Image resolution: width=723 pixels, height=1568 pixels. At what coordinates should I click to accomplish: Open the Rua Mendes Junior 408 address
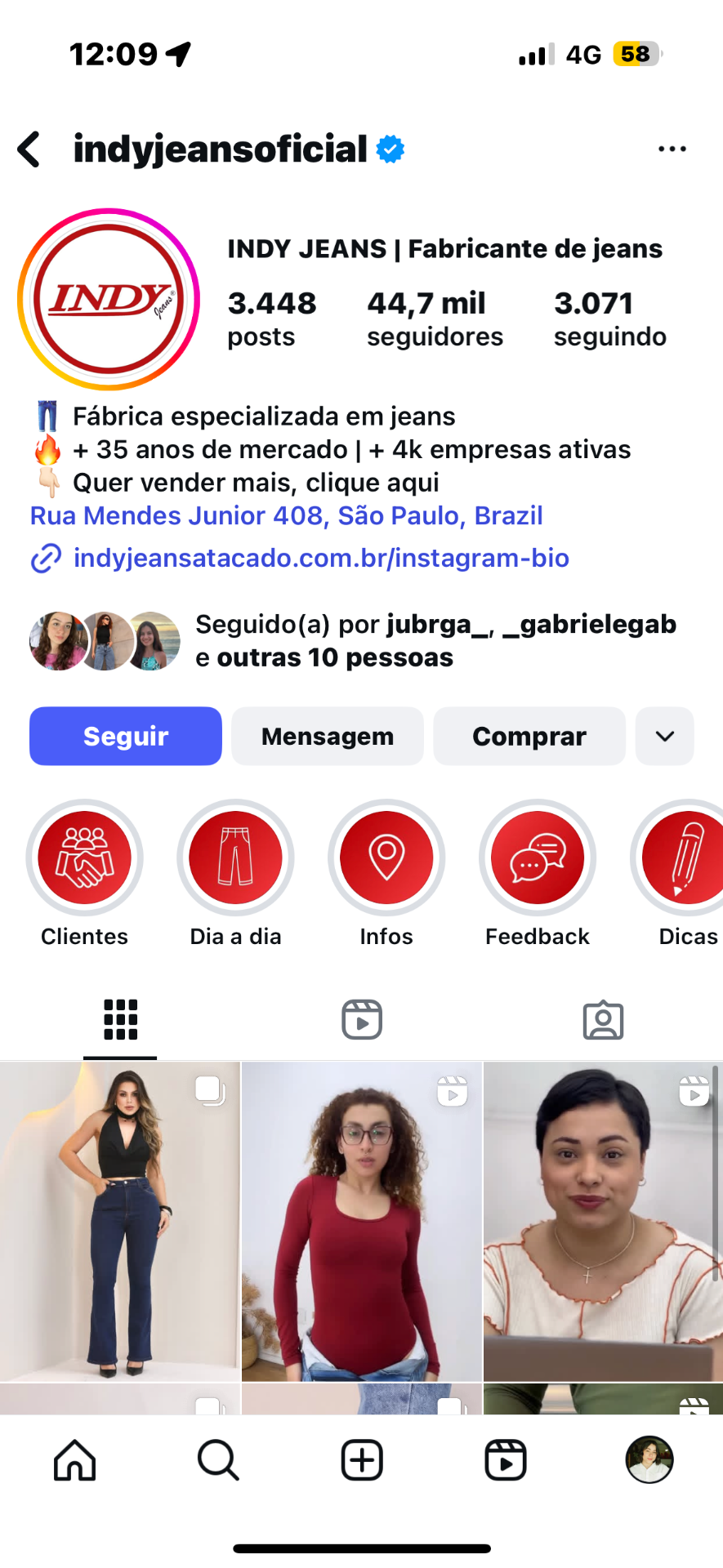click(x=287, y=516)
